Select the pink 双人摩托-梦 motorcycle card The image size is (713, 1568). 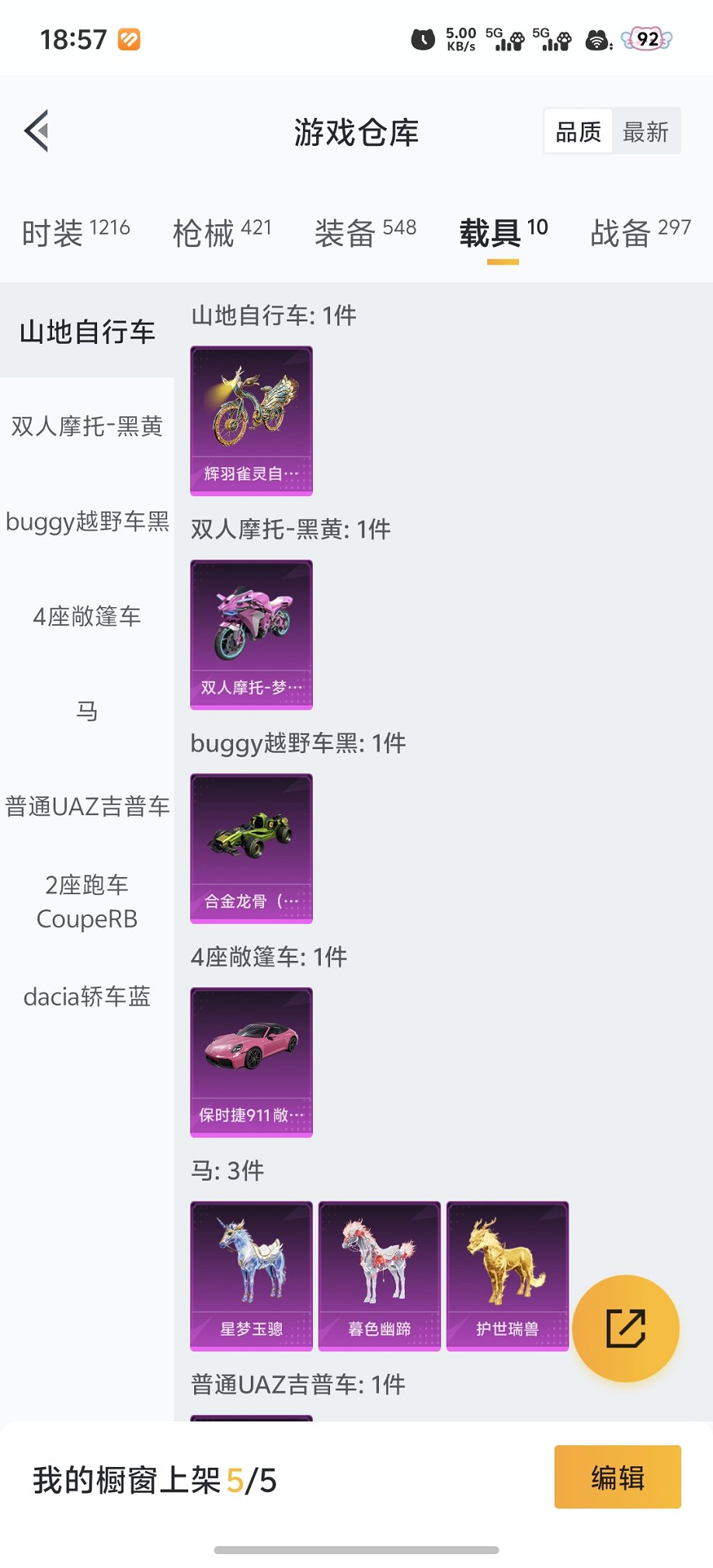click(x=251, y=633)
